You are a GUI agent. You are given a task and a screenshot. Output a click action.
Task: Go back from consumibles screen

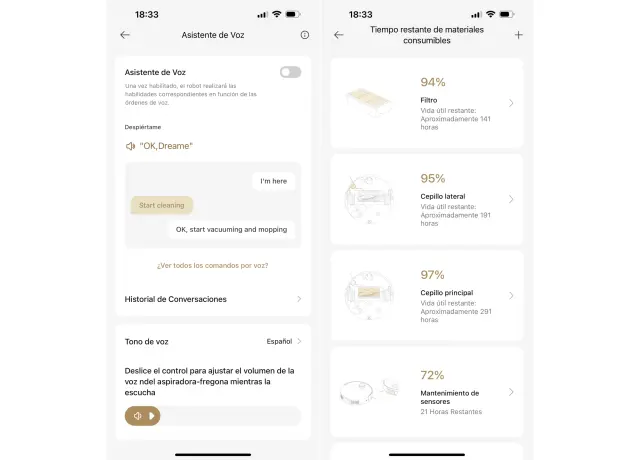point(338,35)
